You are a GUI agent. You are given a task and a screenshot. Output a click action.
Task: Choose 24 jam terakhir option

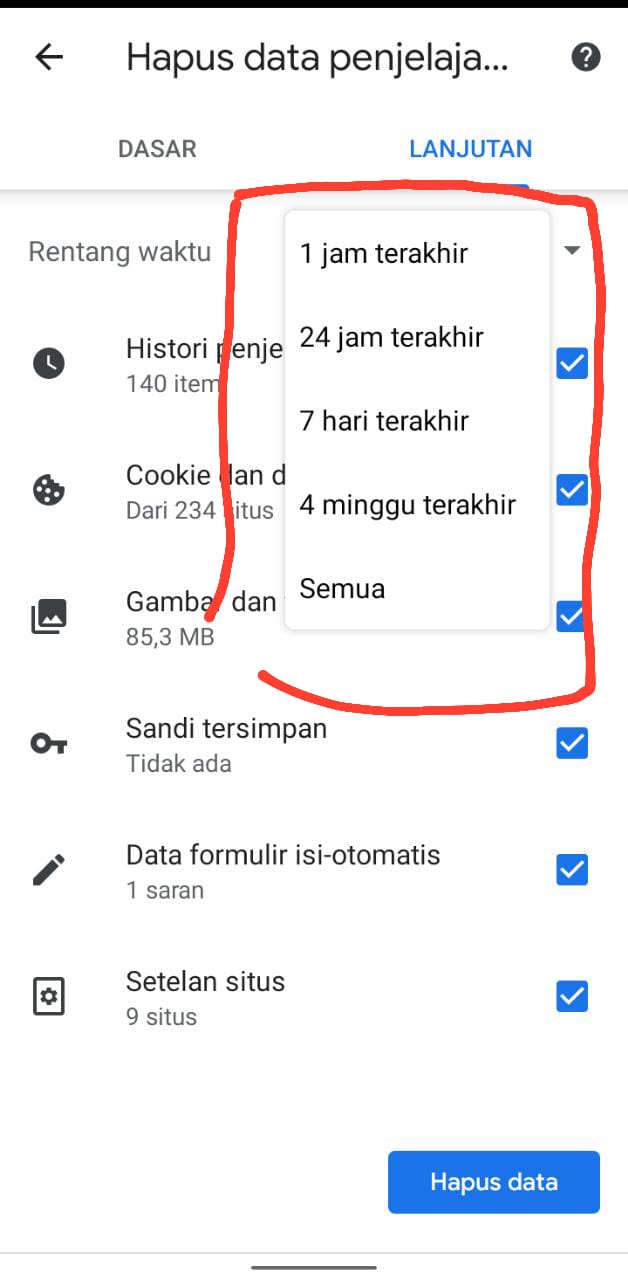[x=392, y=338]
